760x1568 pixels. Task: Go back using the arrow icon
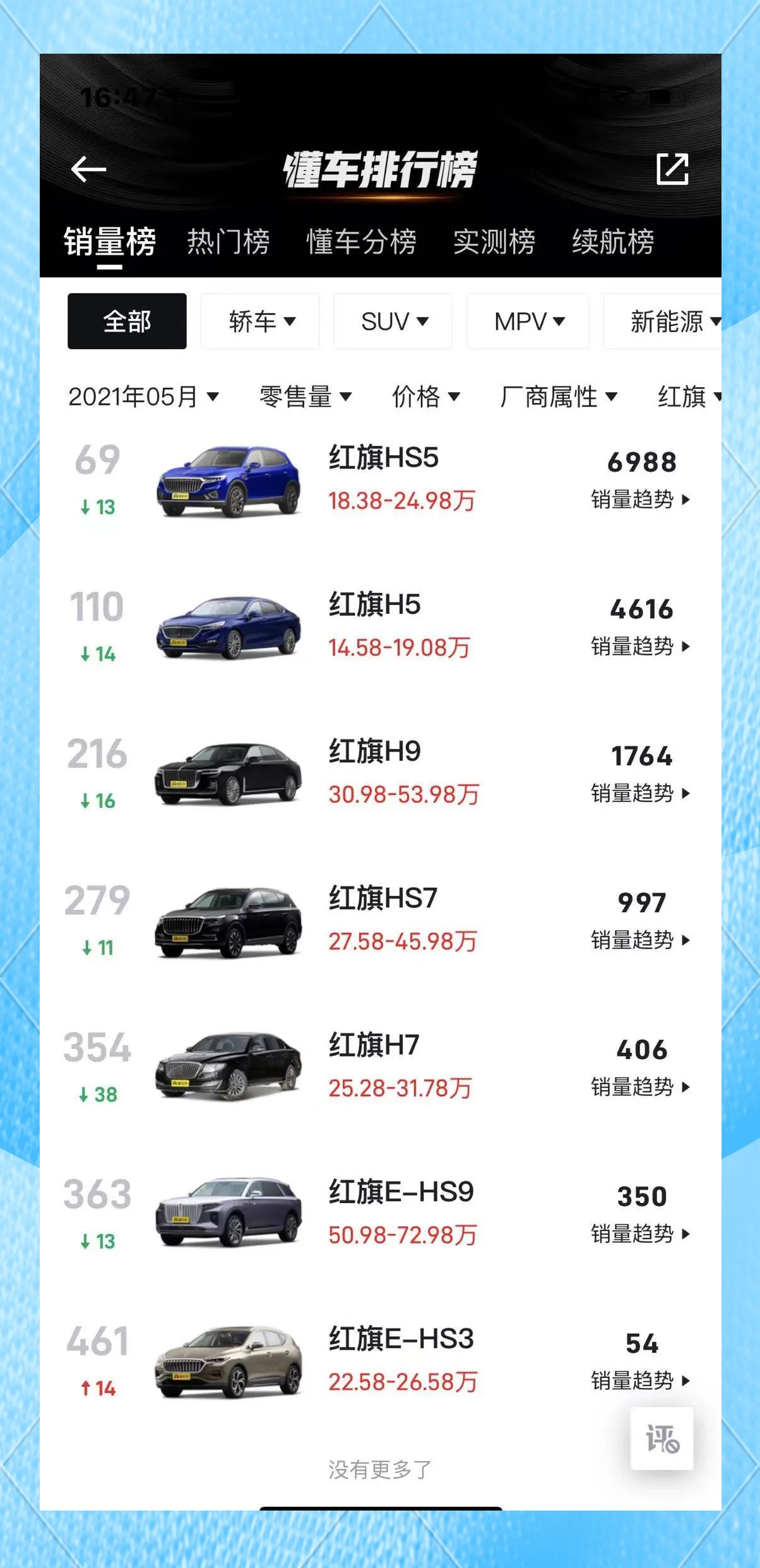88,169
